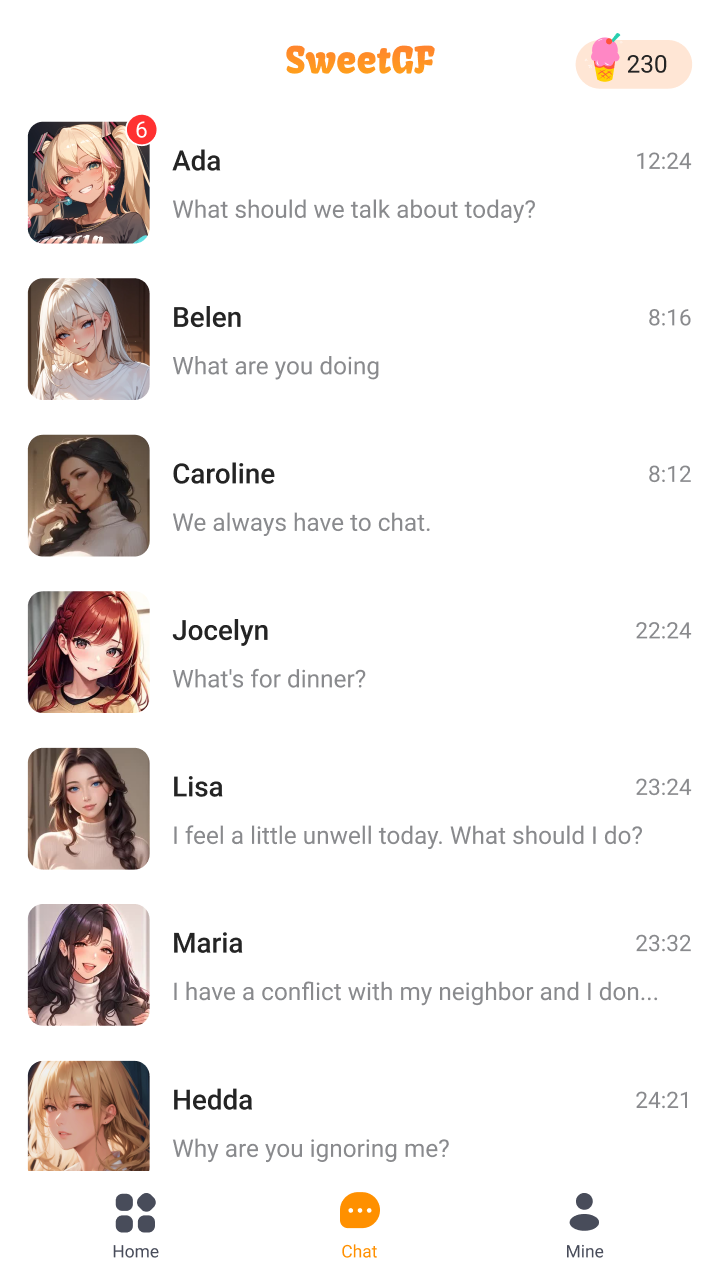Tap Belen's avatar picture
The width and height of the screenshot is (720, 1280).
(88, 338)
